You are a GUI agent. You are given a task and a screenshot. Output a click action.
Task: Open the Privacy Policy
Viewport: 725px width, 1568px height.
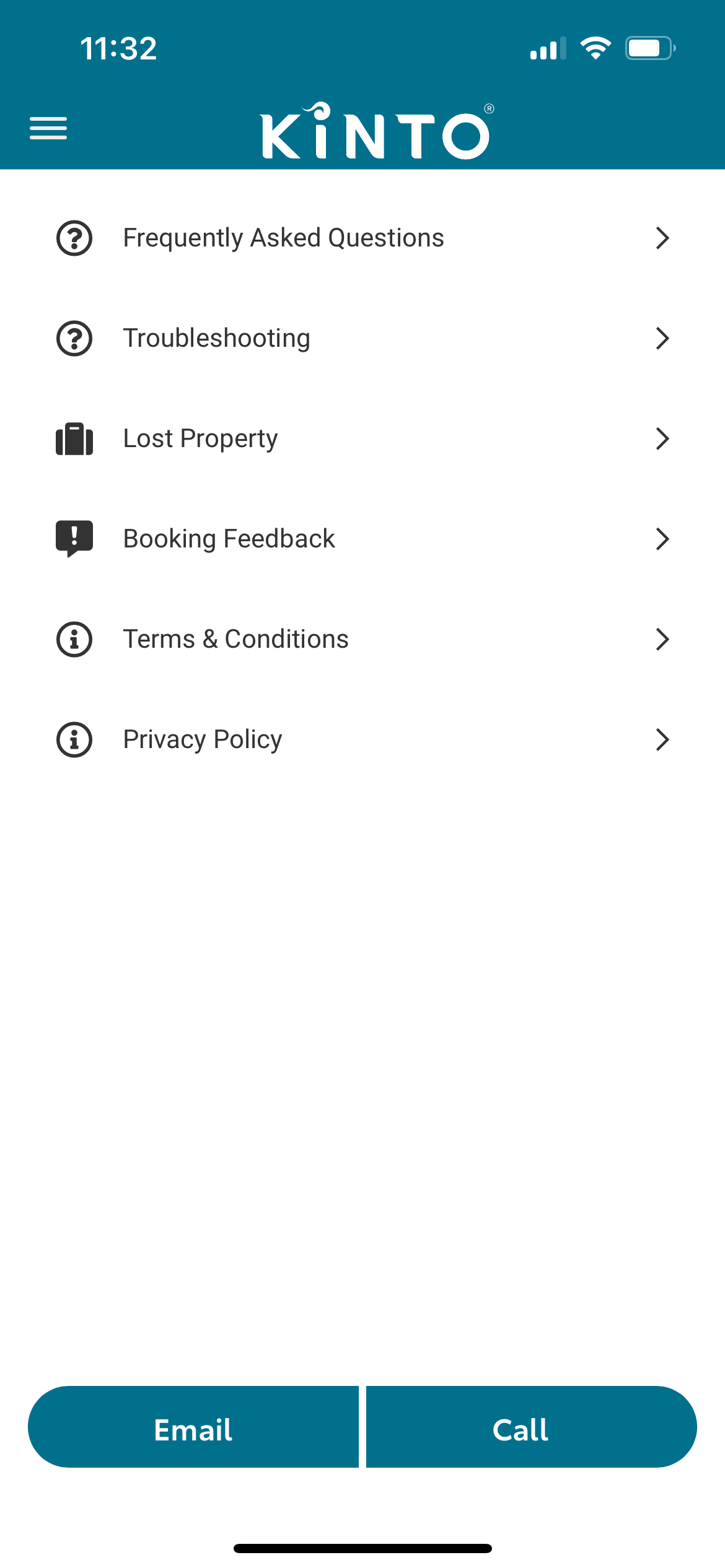tap(203, 739)
